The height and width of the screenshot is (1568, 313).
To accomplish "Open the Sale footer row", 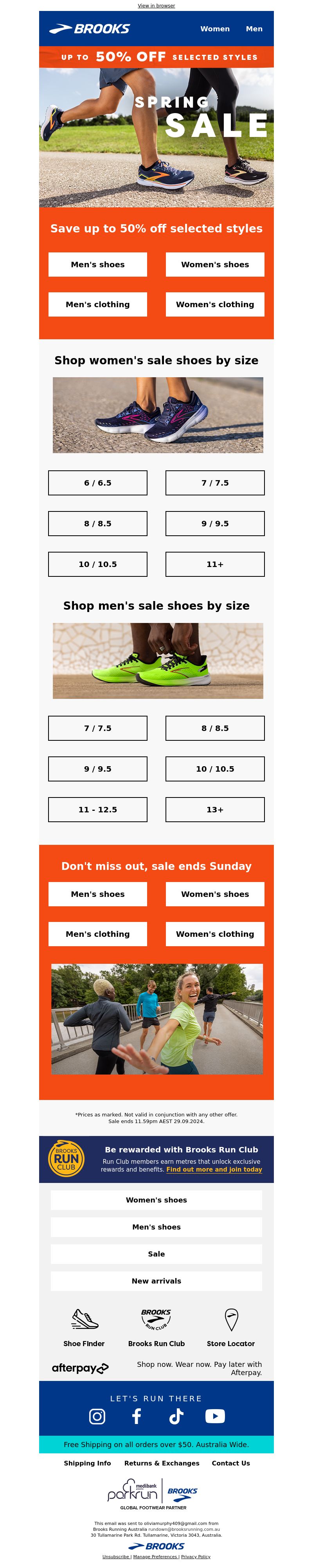I will click(x=156, y=1254).
